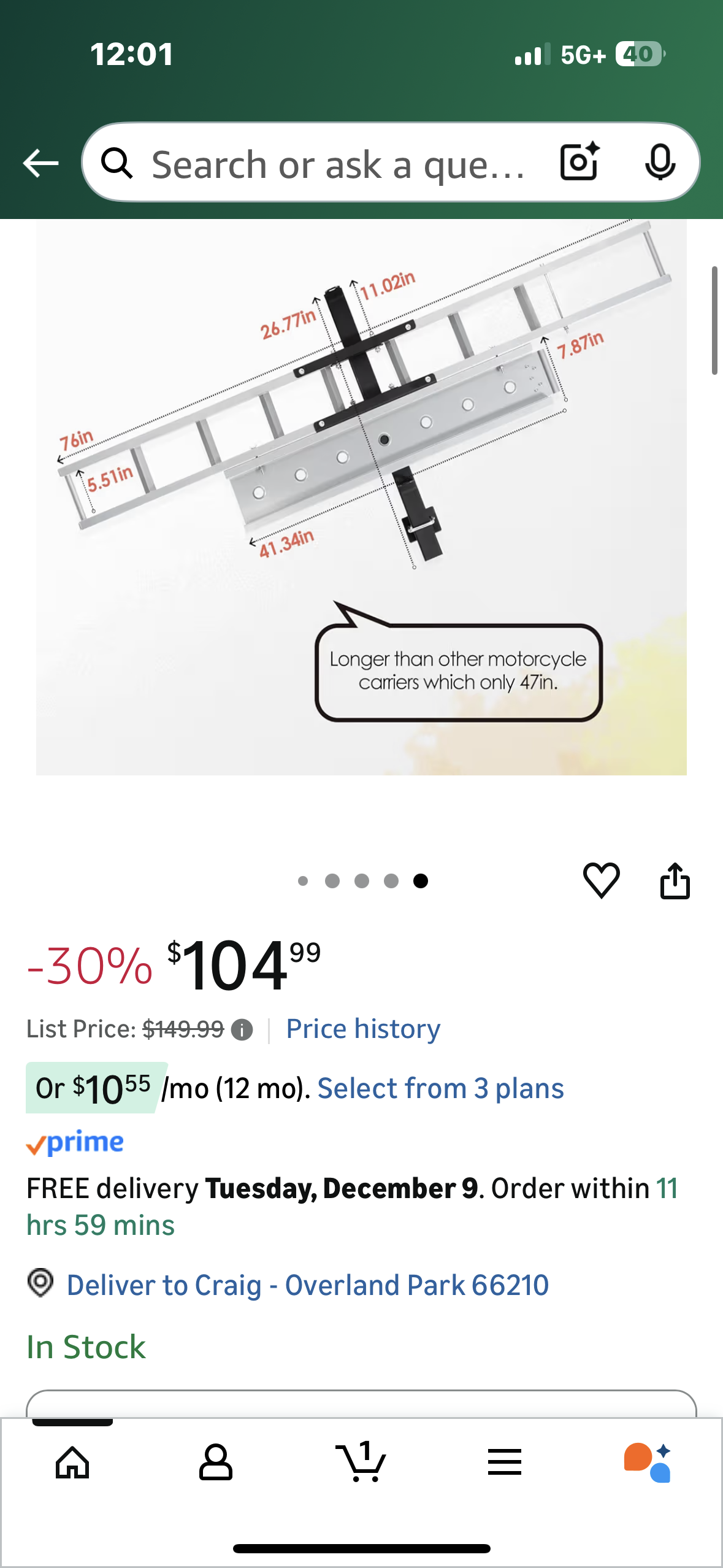The height and width of the screenshot is (1568, 723).
Task: View list price info details
Action: pyautogui.click(x=242, y=1029)
